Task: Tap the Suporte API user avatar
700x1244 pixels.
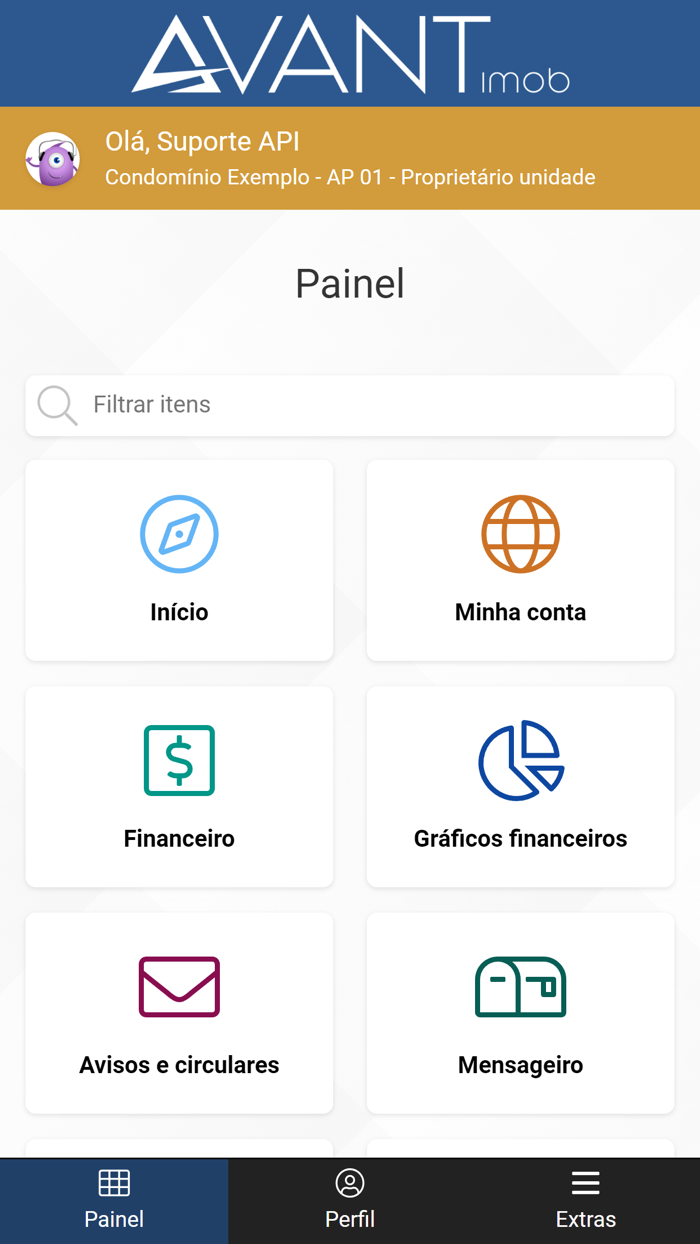Action: [53, 159]
